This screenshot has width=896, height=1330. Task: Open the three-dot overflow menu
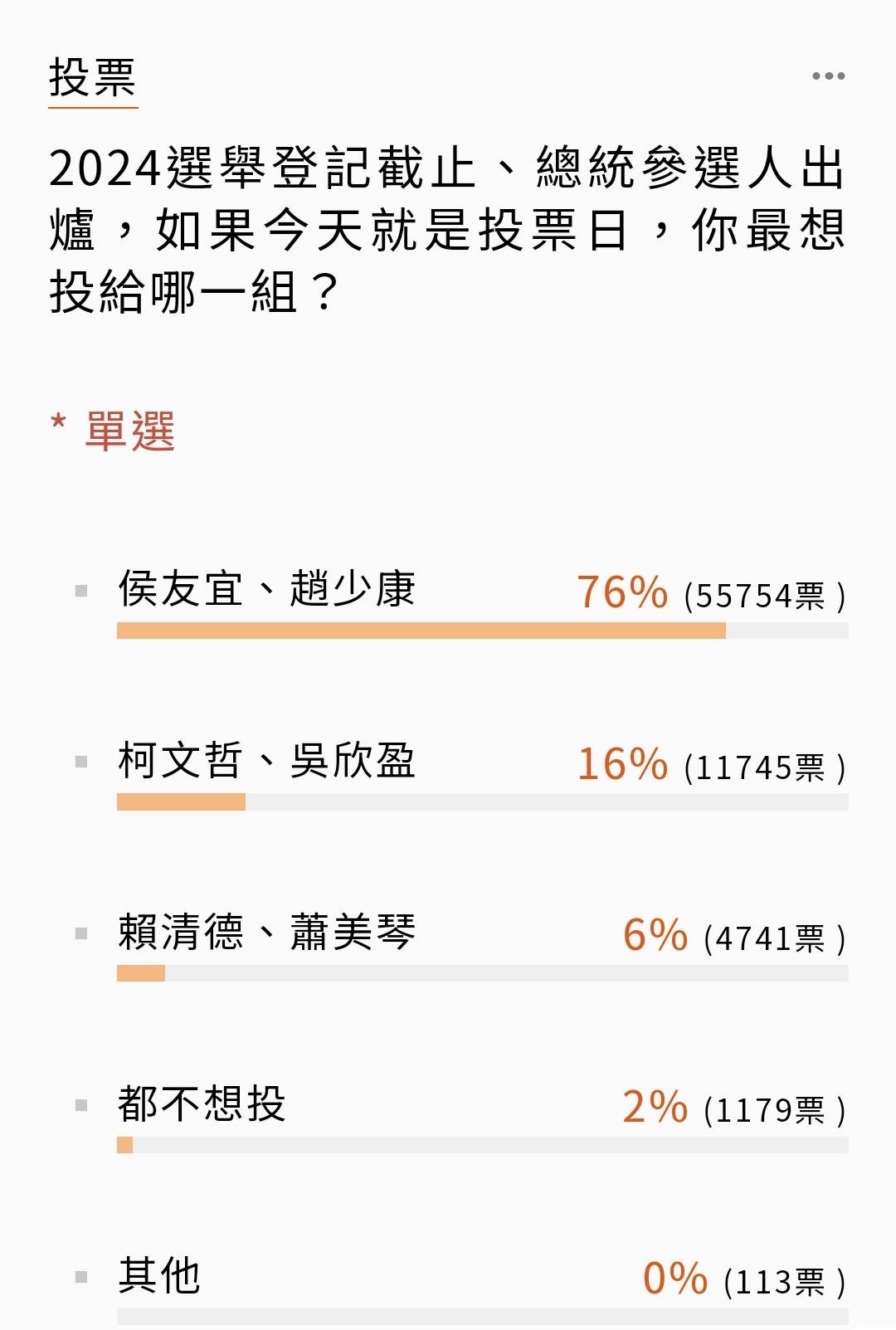point(828,76)
